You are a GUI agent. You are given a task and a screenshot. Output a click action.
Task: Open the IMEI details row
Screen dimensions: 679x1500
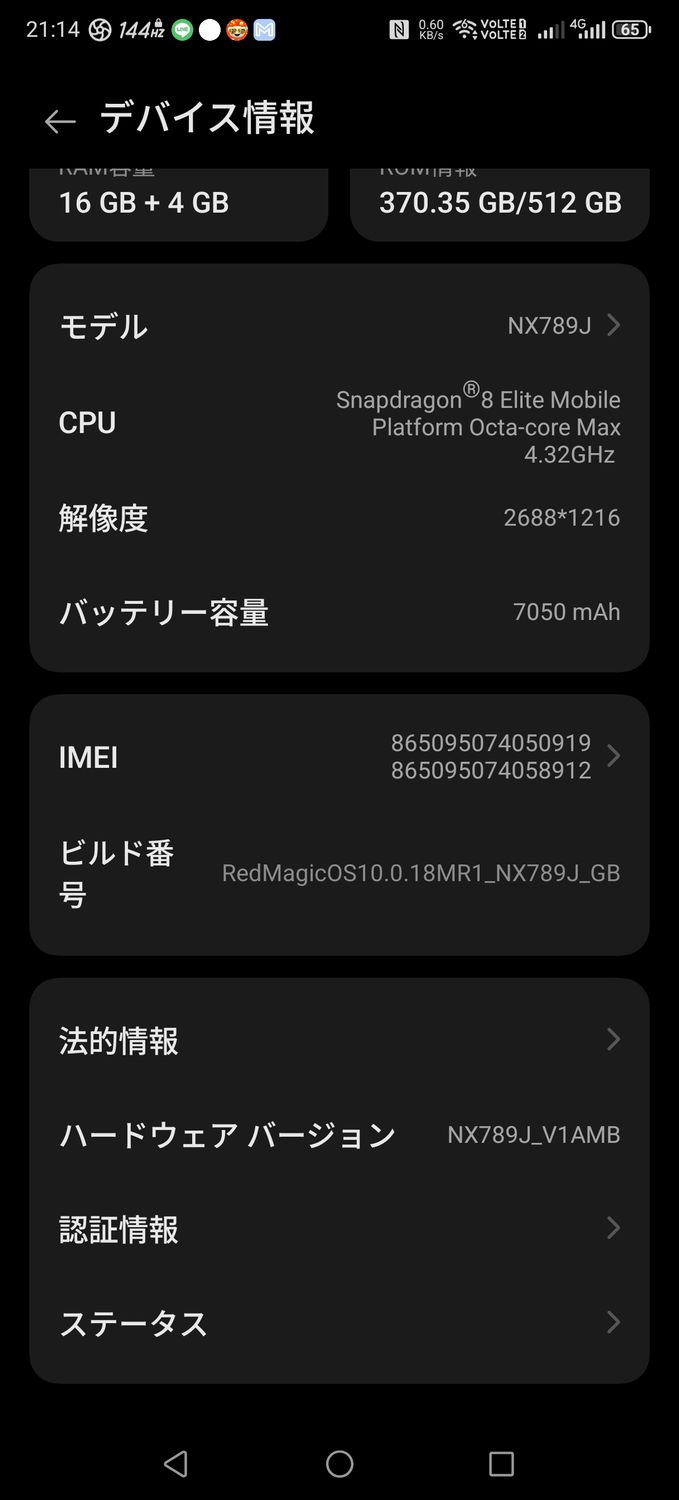pyautogui.click(x=339, y=757)
